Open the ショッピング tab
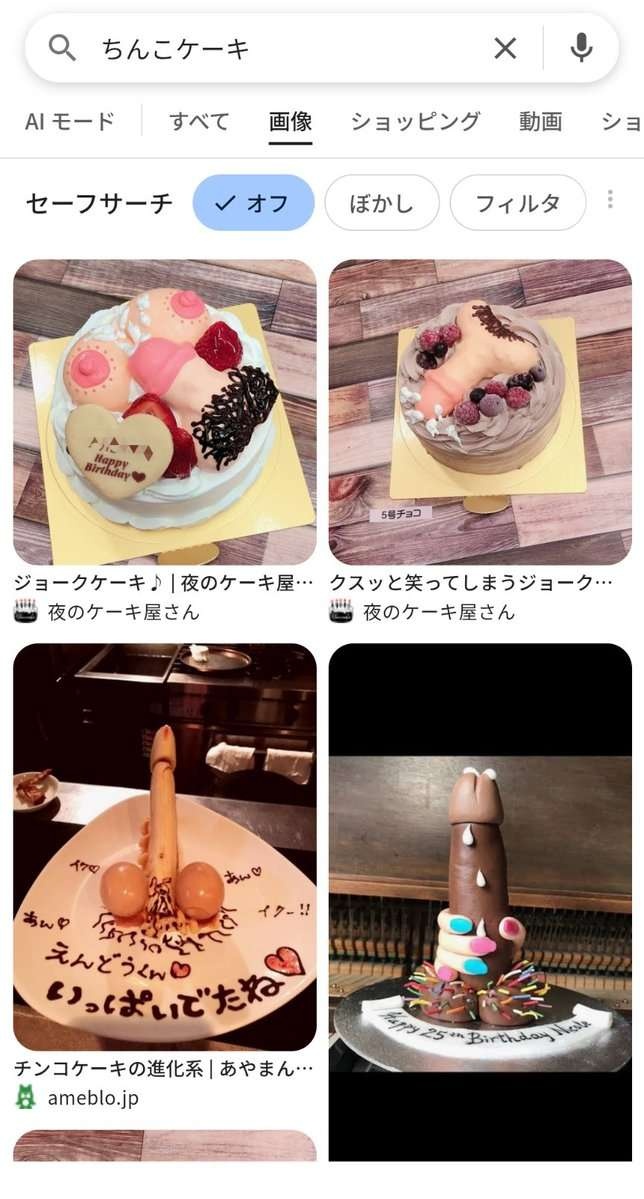The width and height of the screenshot is (644, 1199). [x=415, y=122]
